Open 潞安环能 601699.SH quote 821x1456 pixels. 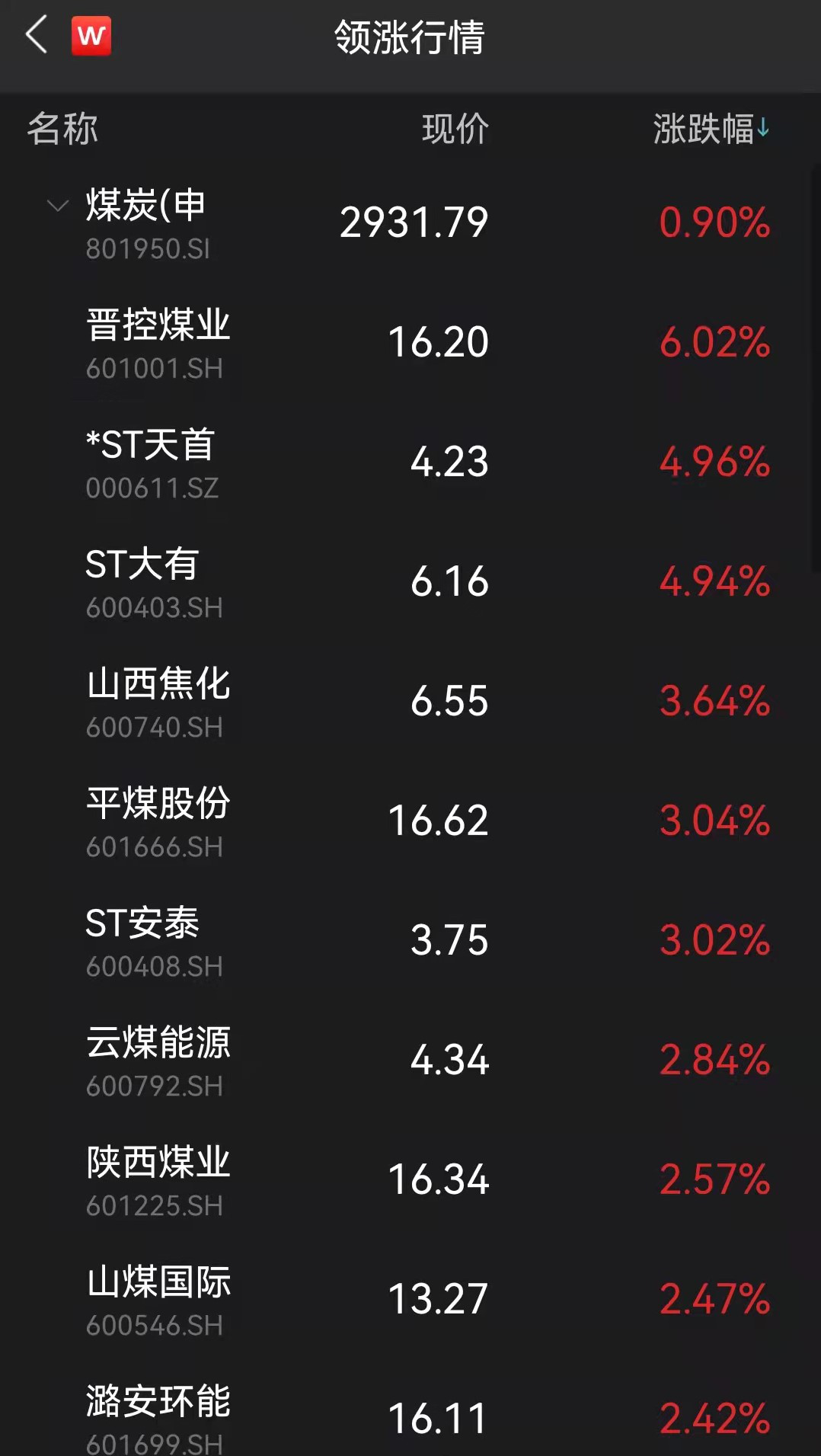(x=158, y=1417)
